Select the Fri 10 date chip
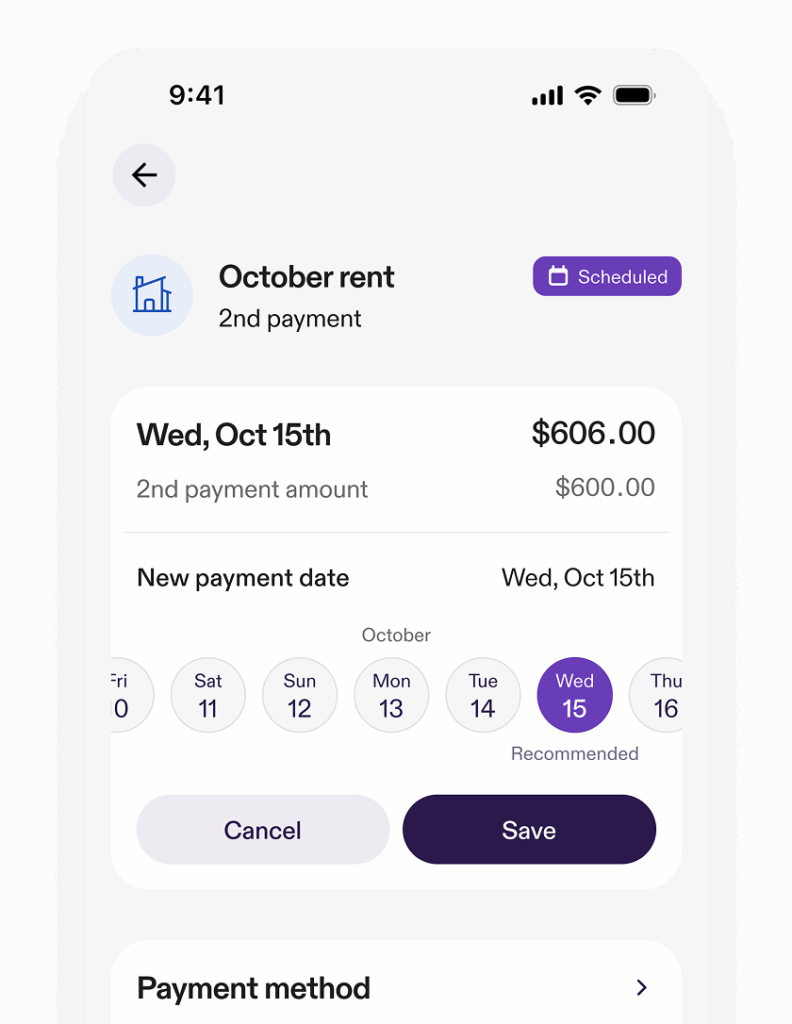The image size is (792, 1024). (x=130, y=695)
